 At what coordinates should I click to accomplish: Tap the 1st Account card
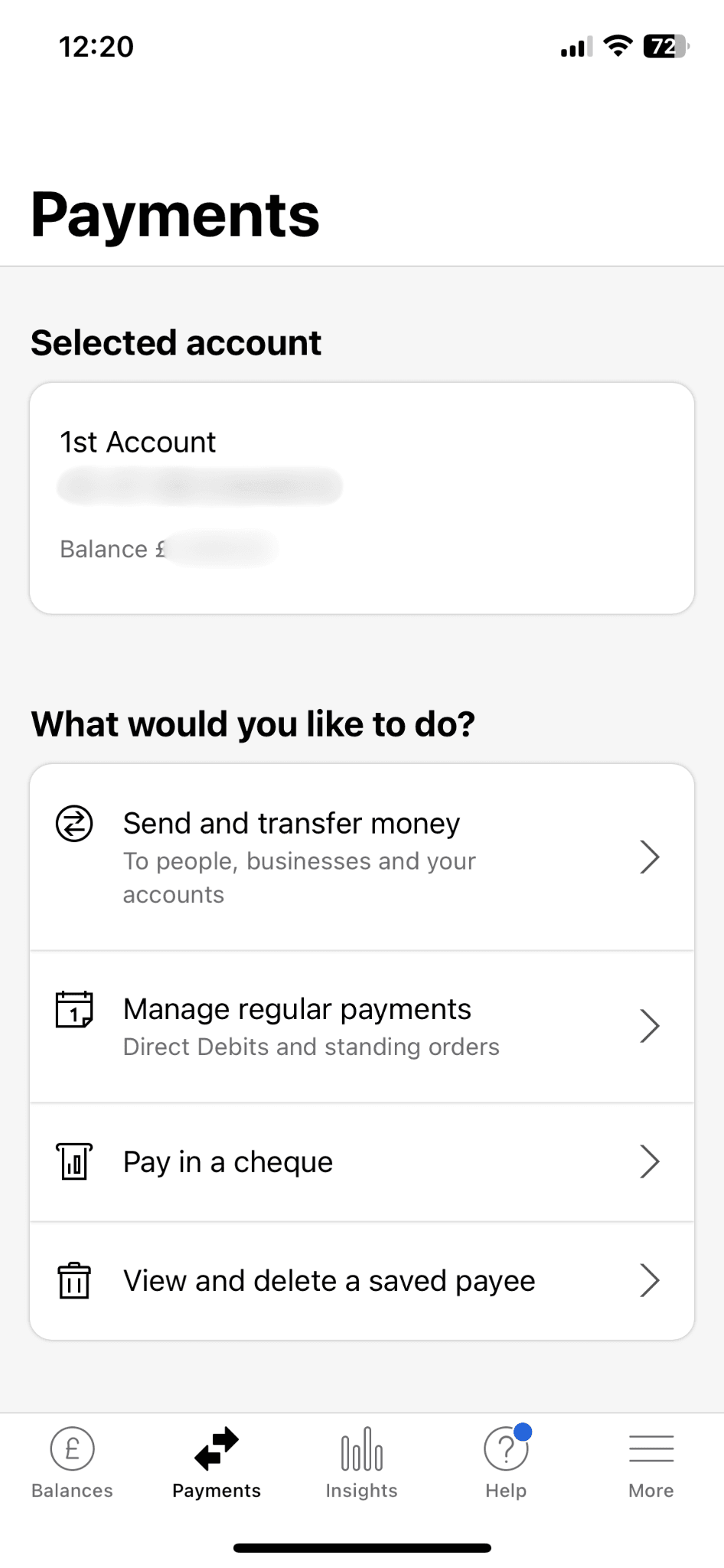361,498
